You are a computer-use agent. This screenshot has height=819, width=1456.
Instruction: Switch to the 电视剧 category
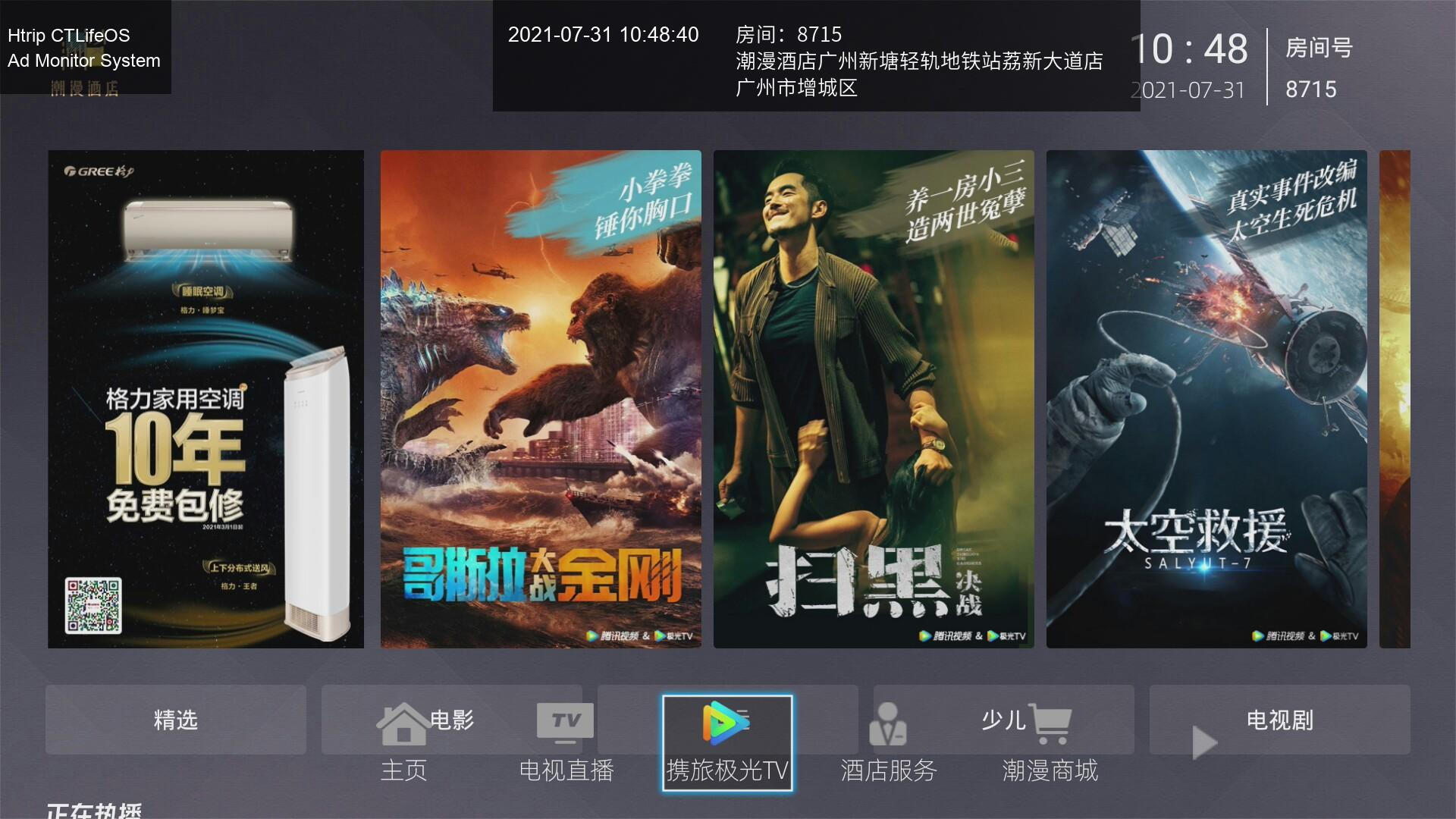click(x=1280, y=720)
